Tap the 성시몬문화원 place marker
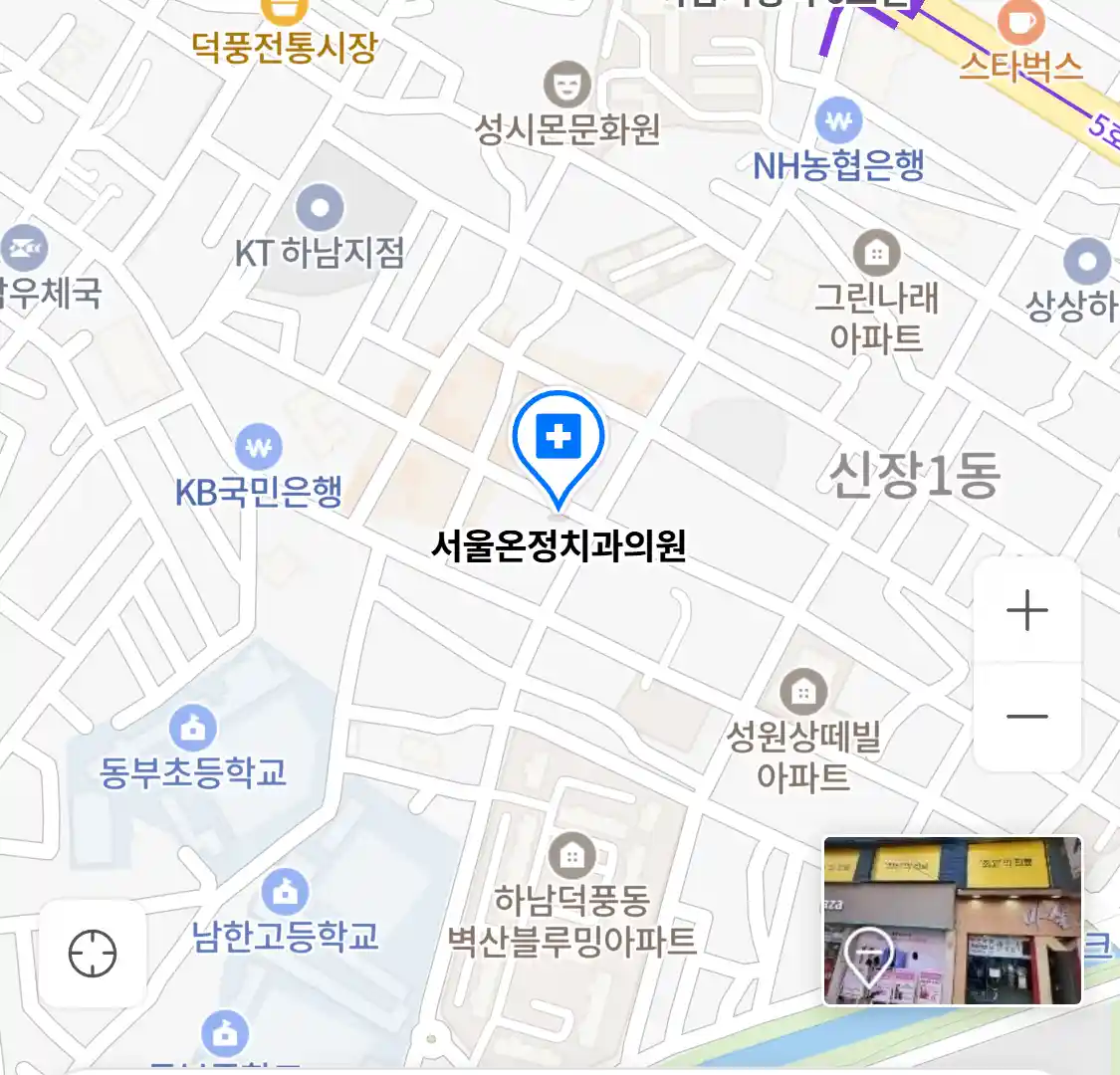 (567, 86)
